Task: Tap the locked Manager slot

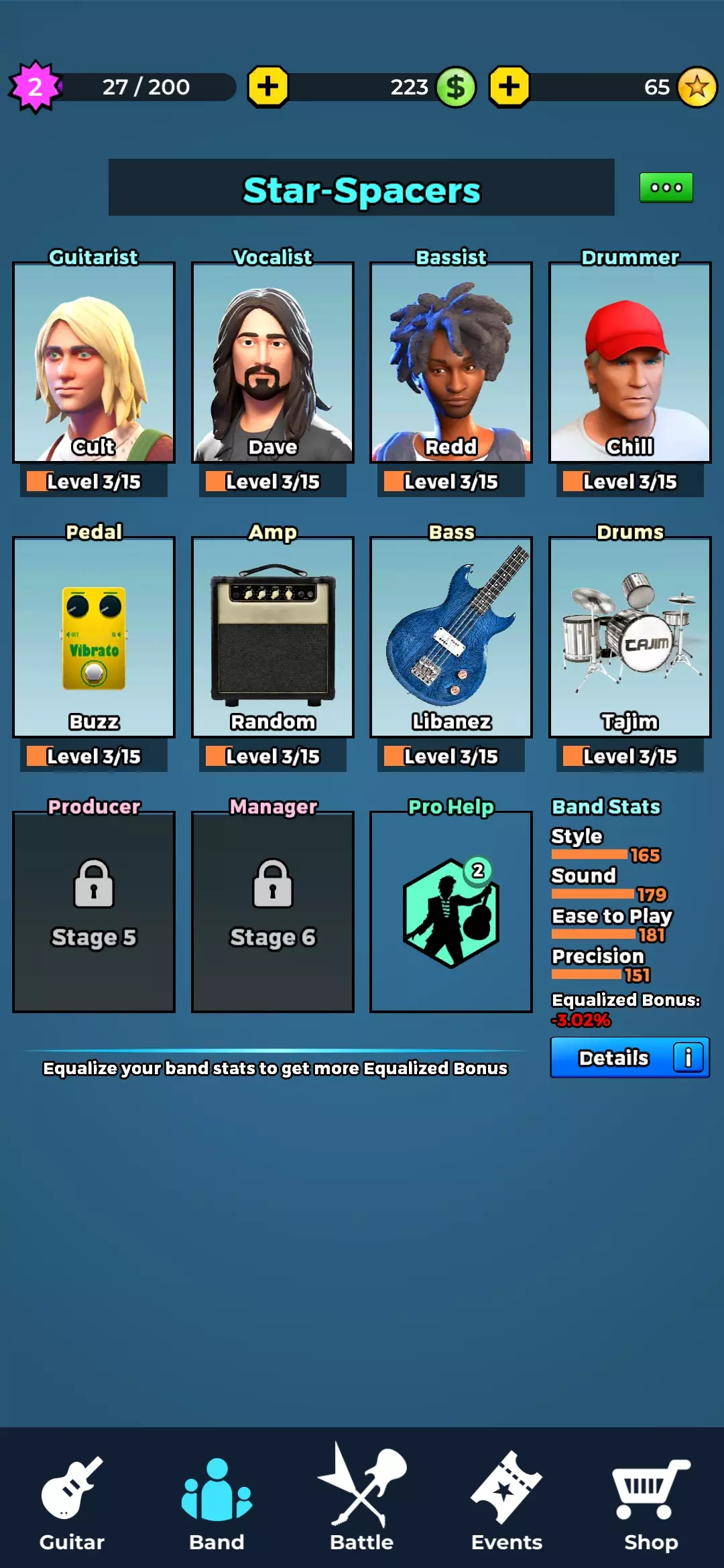Action: pos(273,912)
